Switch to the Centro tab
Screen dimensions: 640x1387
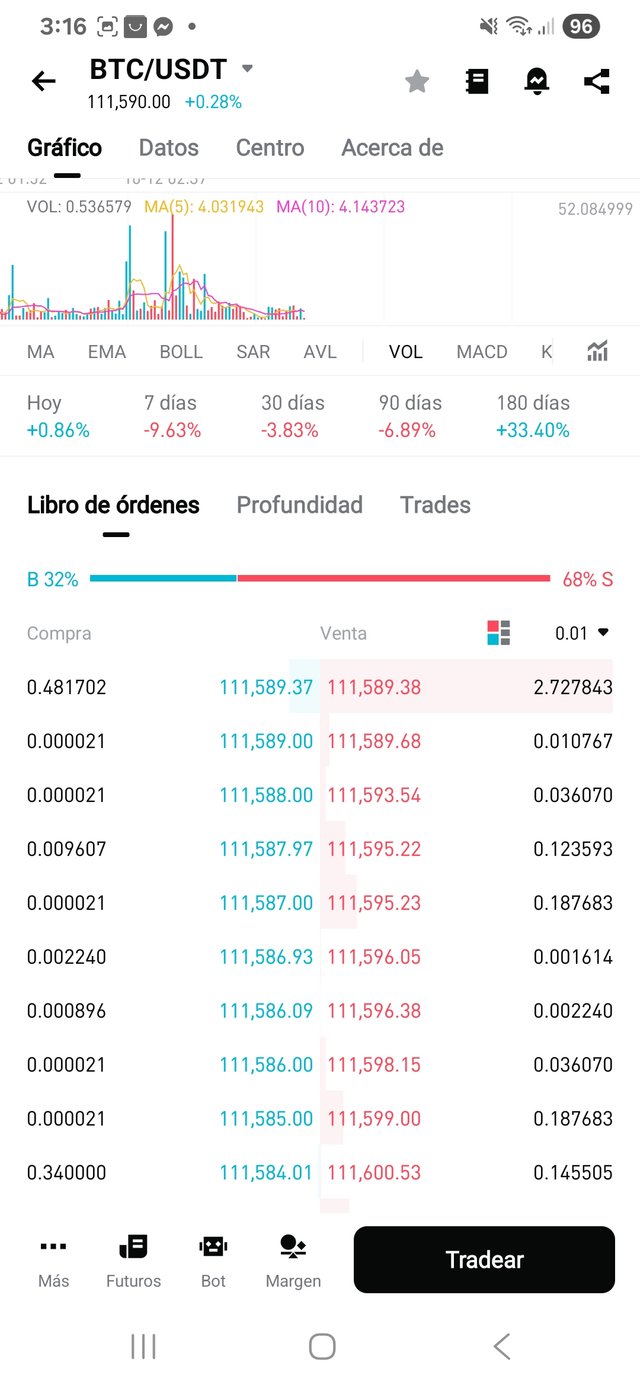tap(270, 148)
